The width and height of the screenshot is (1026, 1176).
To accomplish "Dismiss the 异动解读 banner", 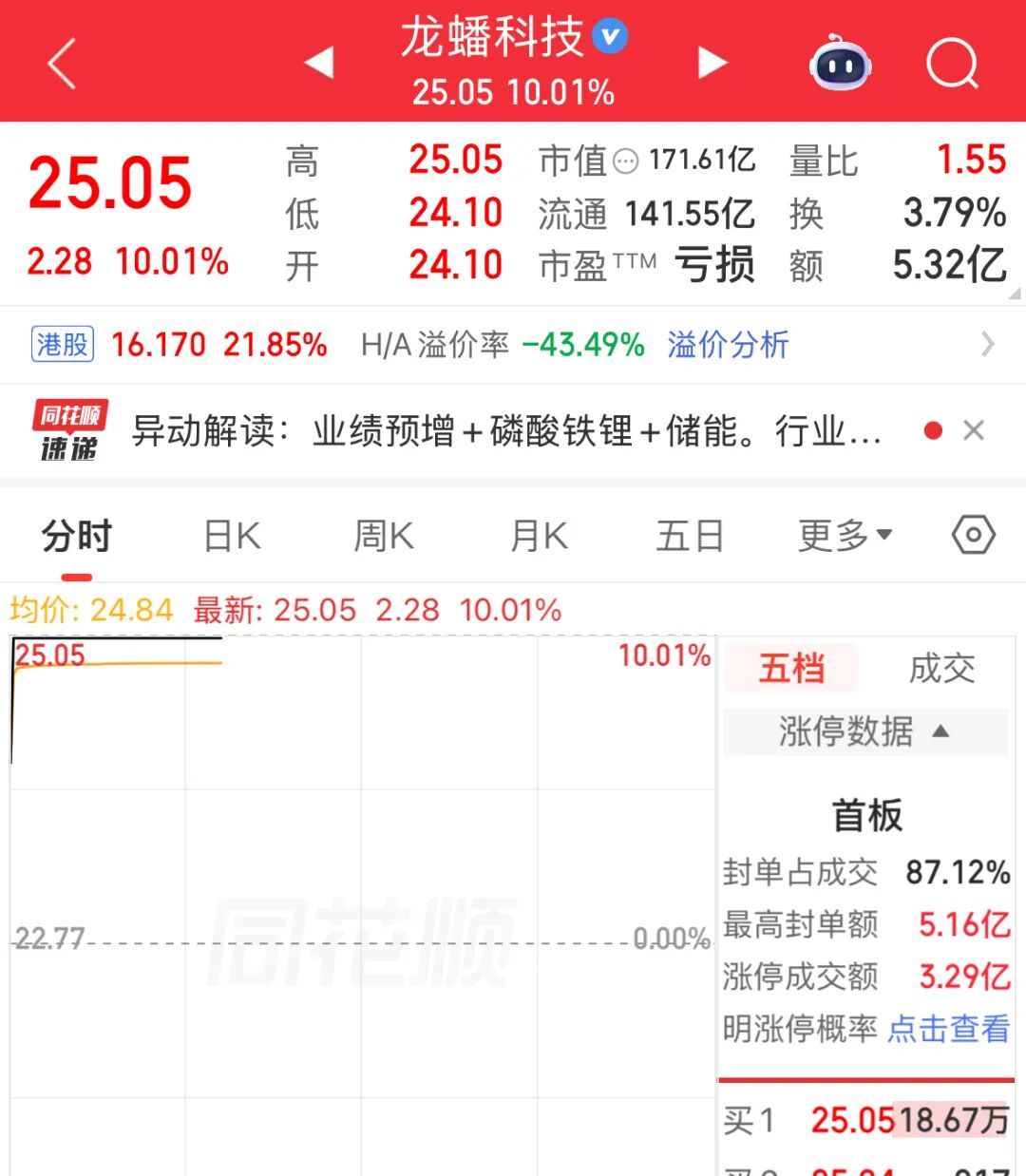I will click(974, 431).
